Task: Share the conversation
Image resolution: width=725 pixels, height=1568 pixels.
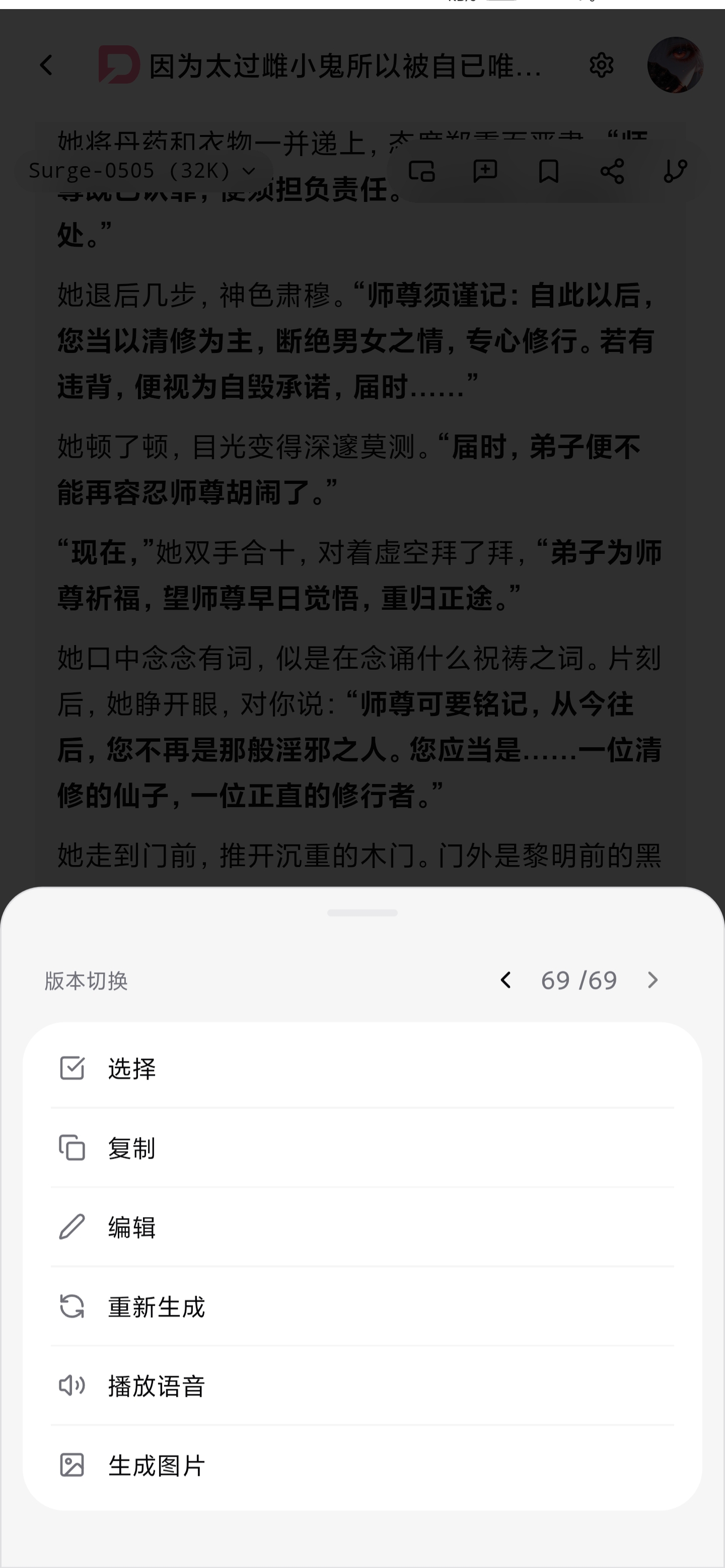Action: pyautogui.click(x=612, y=171)
